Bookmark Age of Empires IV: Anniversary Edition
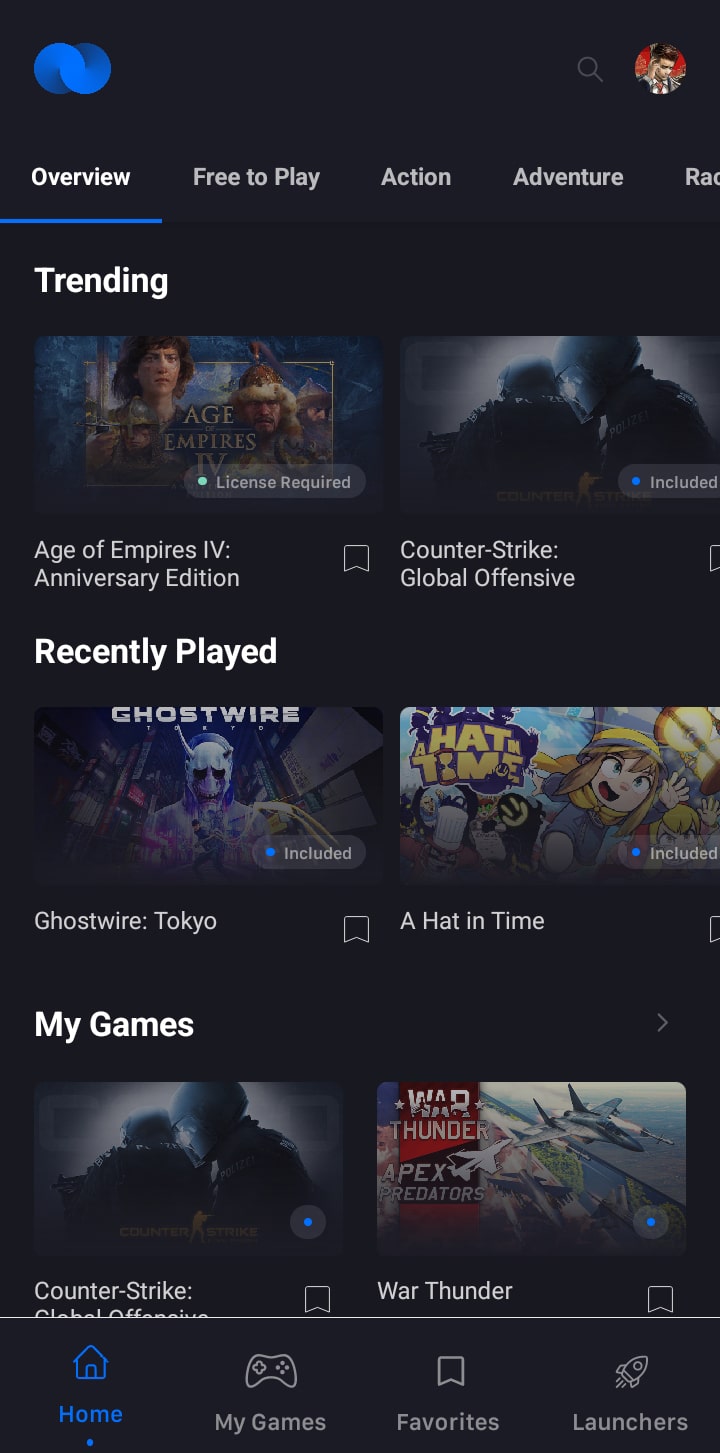This screenshot has width=720, height=1453. point(356,558)
